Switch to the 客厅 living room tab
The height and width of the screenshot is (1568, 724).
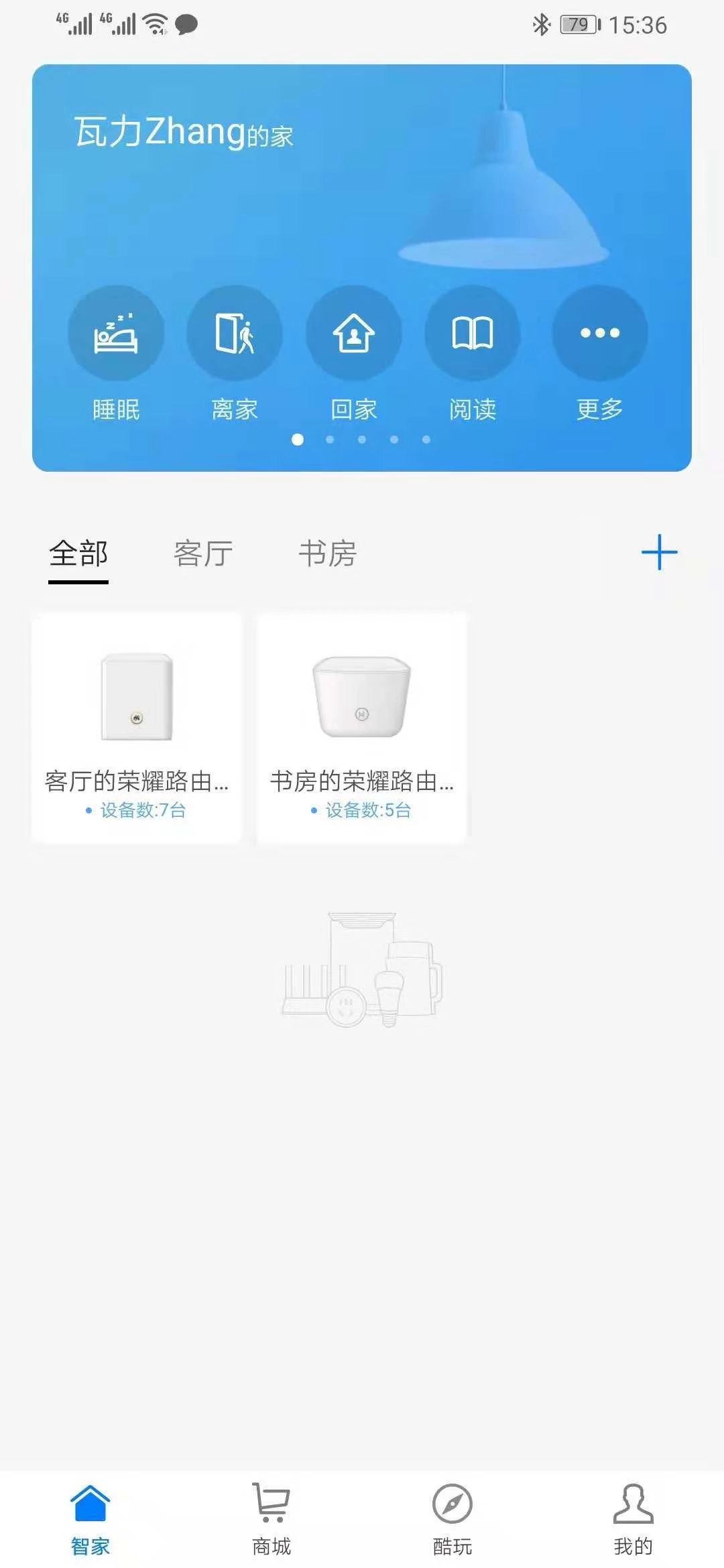point(203,553)
